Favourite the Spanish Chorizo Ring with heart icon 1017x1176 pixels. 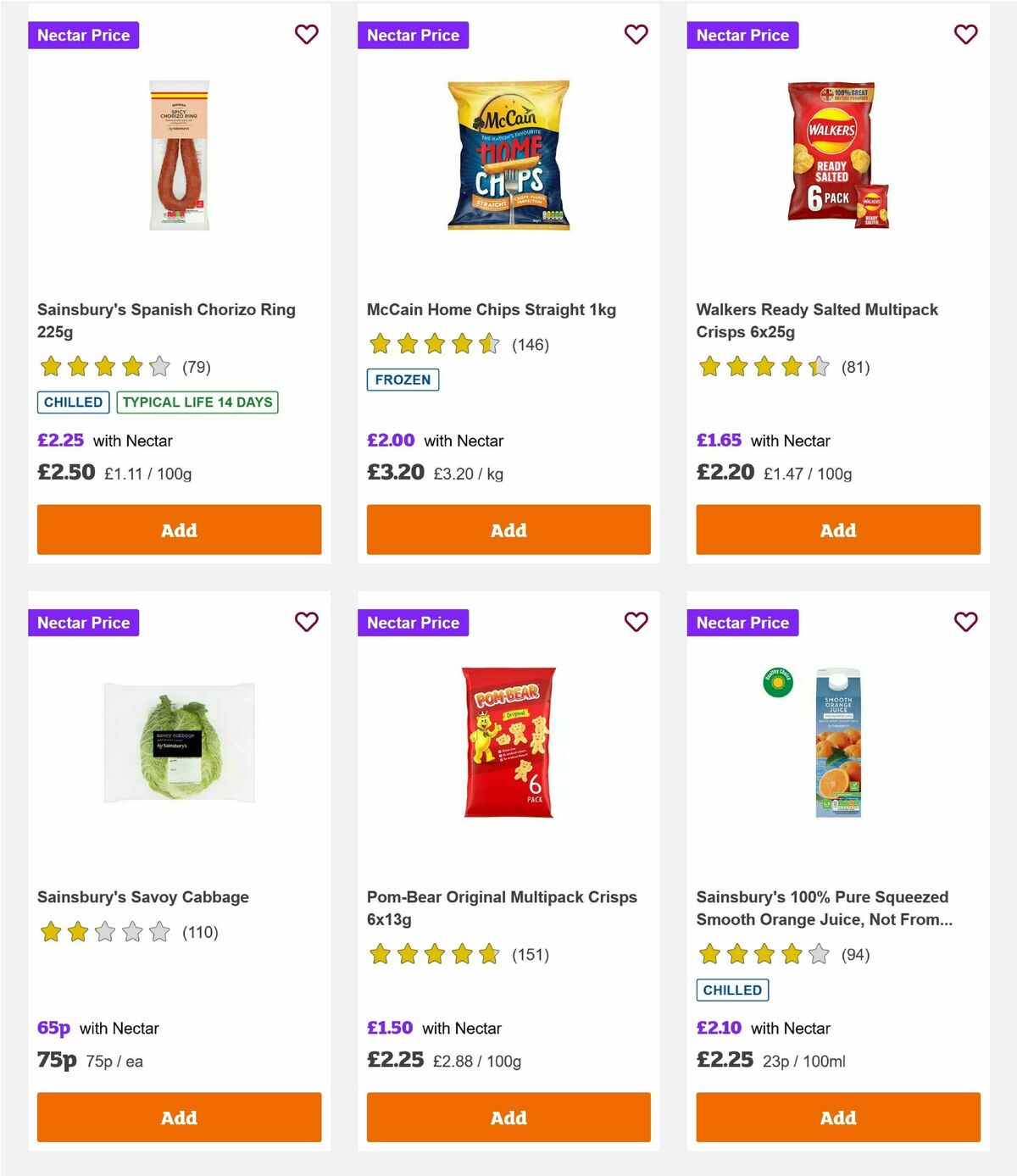point(306,35)
